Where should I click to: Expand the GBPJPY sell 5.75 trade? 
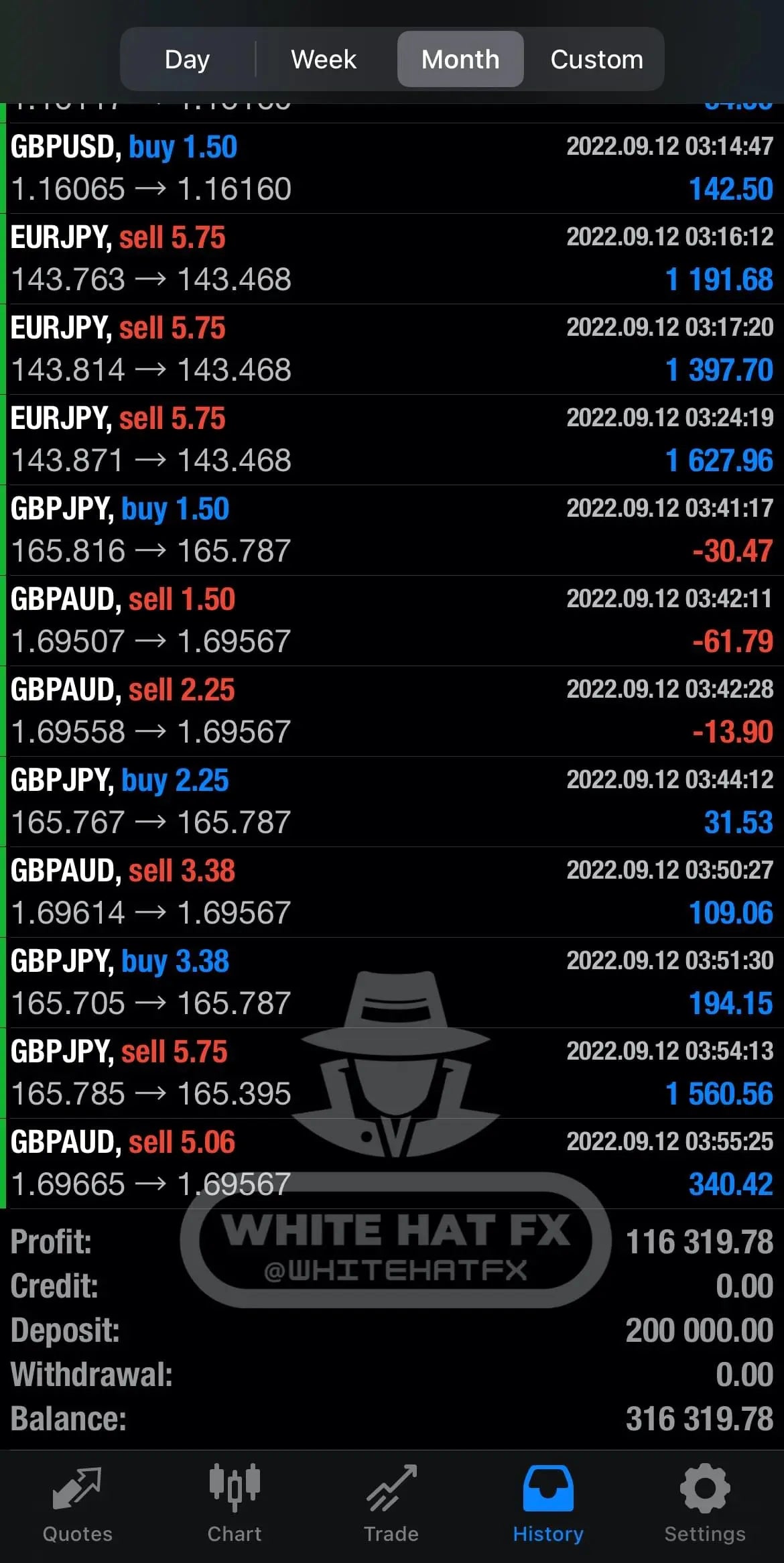click(392, 1073)
